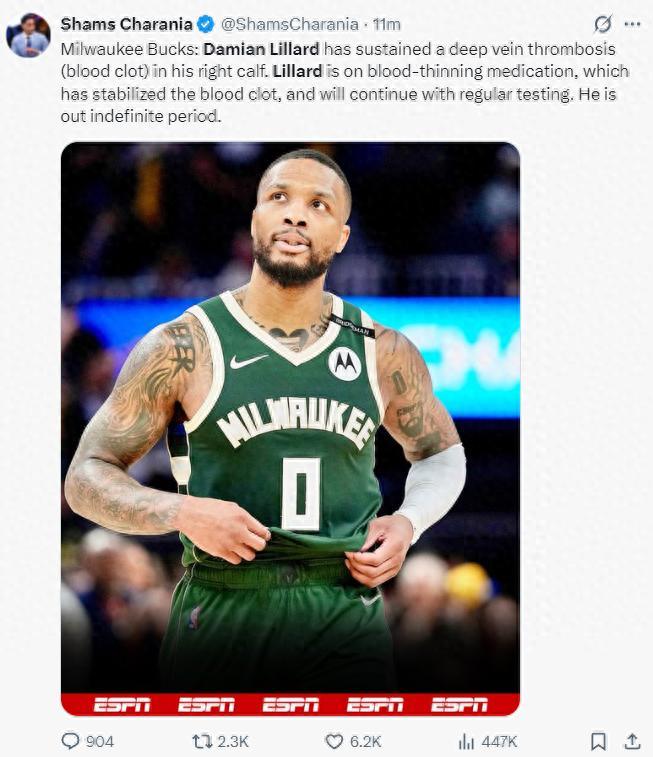Open the Grok icon on this post

click(x=602, y=23)
